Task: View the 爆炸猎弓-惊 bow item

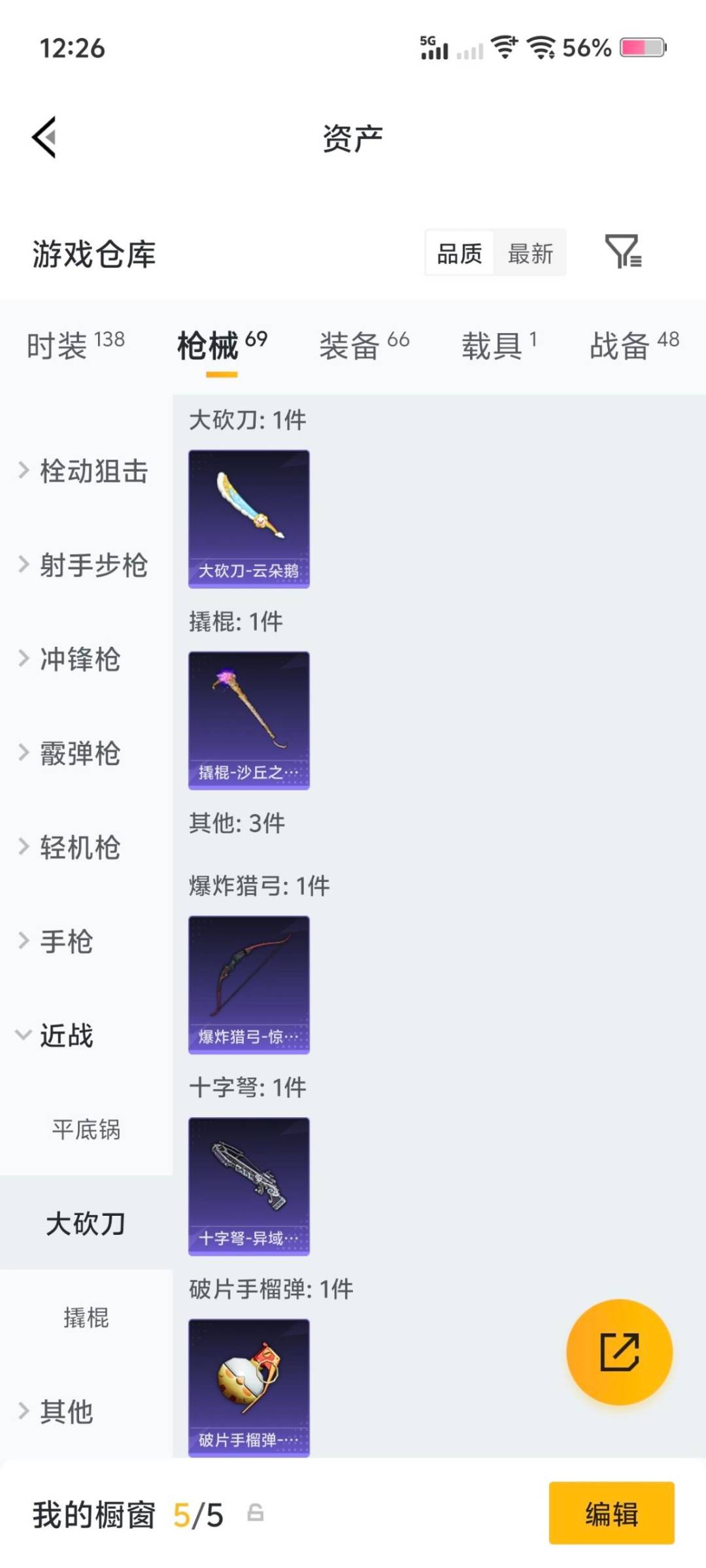Action: [248, 987]
